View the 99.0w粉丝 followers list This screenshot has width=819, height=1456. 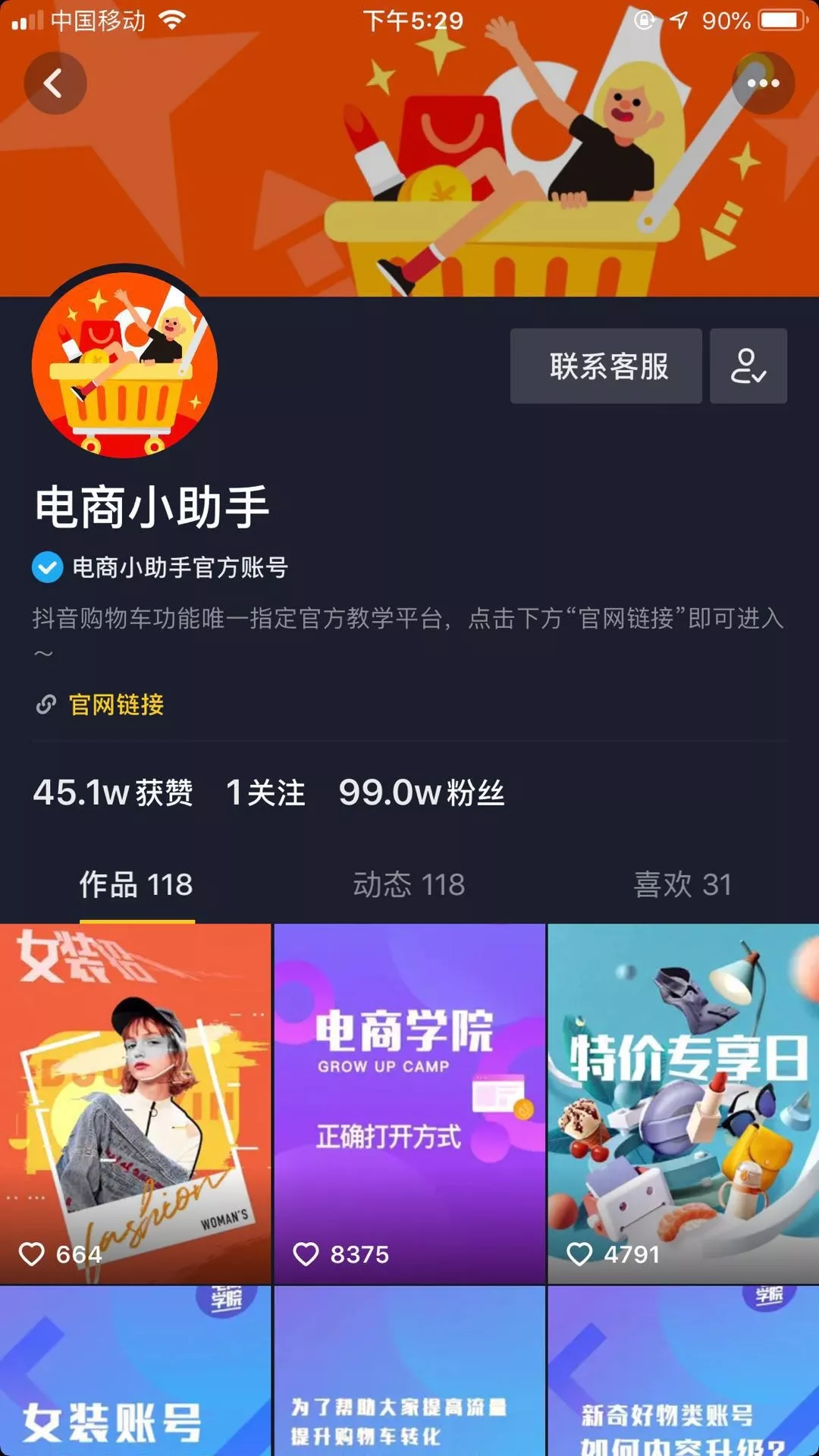click(422, 793)
